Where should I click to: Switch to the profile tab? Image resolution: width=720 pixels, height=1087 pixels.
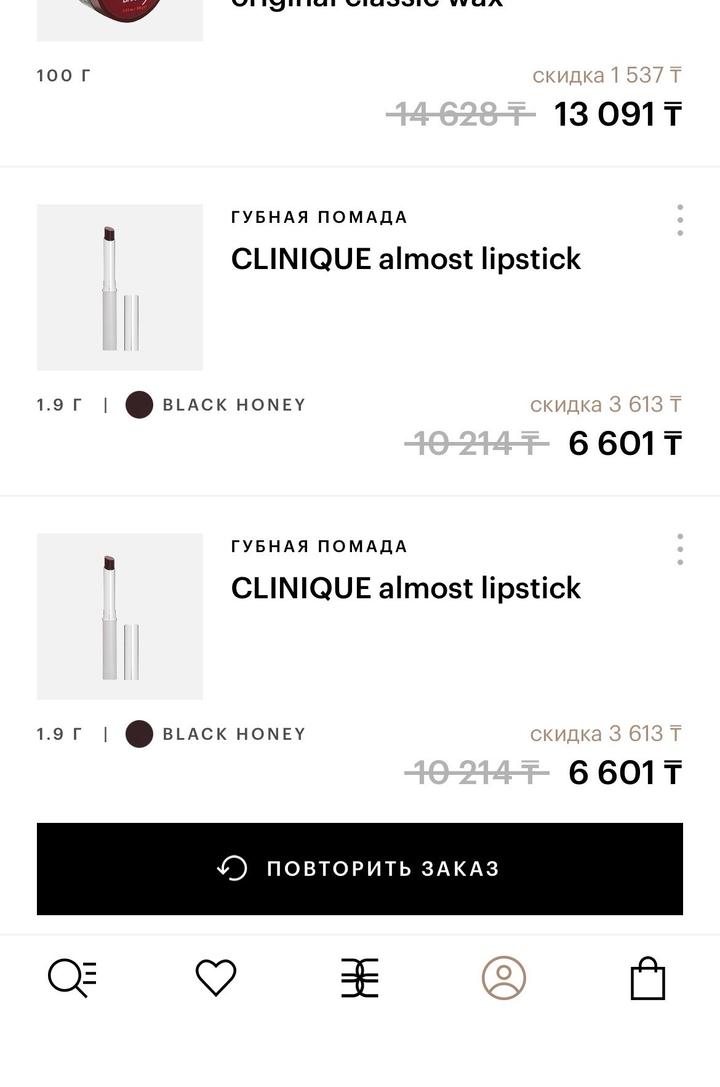(x=503, y=977)
